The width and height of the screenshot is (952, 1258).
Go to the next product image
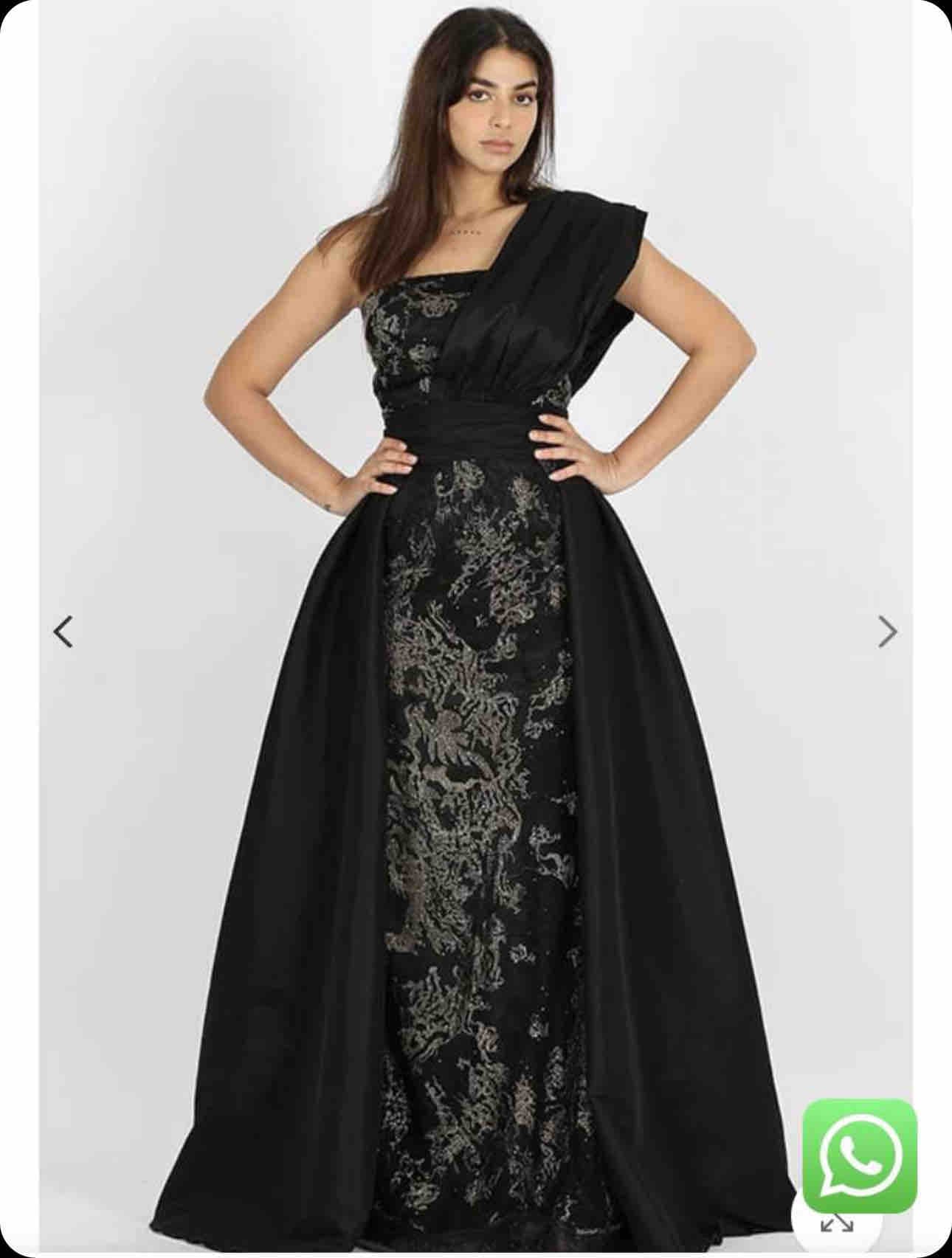pos(887,632)
